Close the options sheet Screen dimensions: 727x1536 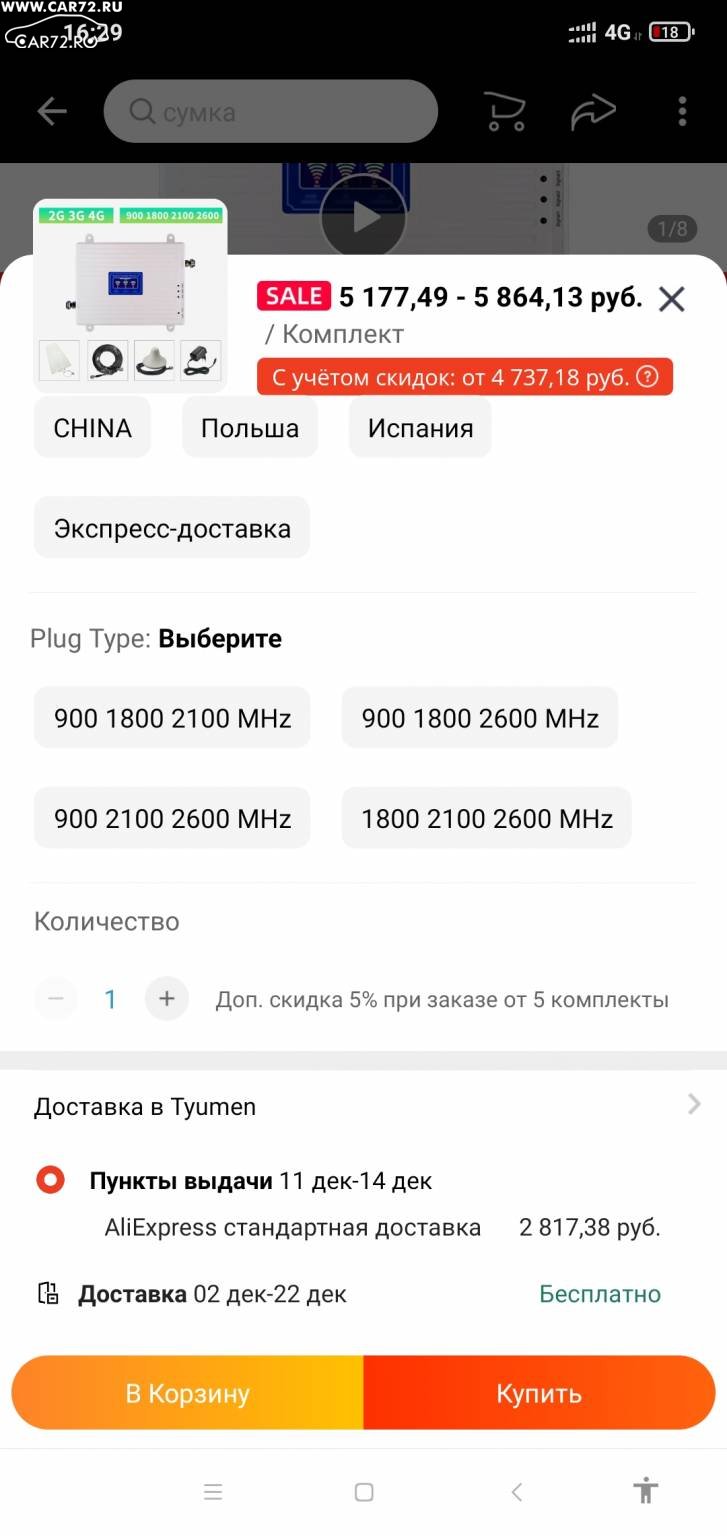[x=671, y=298]
